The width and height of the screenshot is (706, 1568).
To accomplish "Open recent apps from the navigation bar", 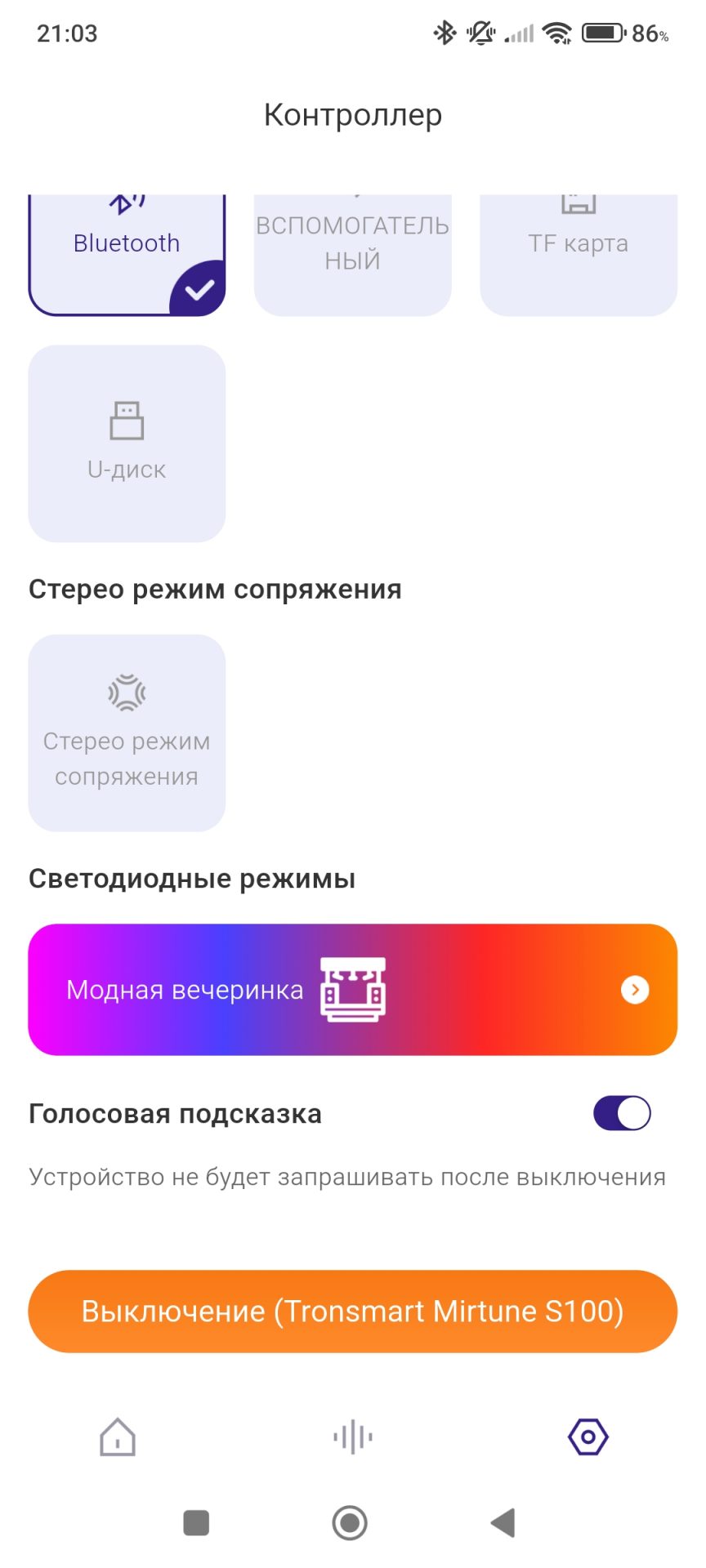I will point(196,1522).
